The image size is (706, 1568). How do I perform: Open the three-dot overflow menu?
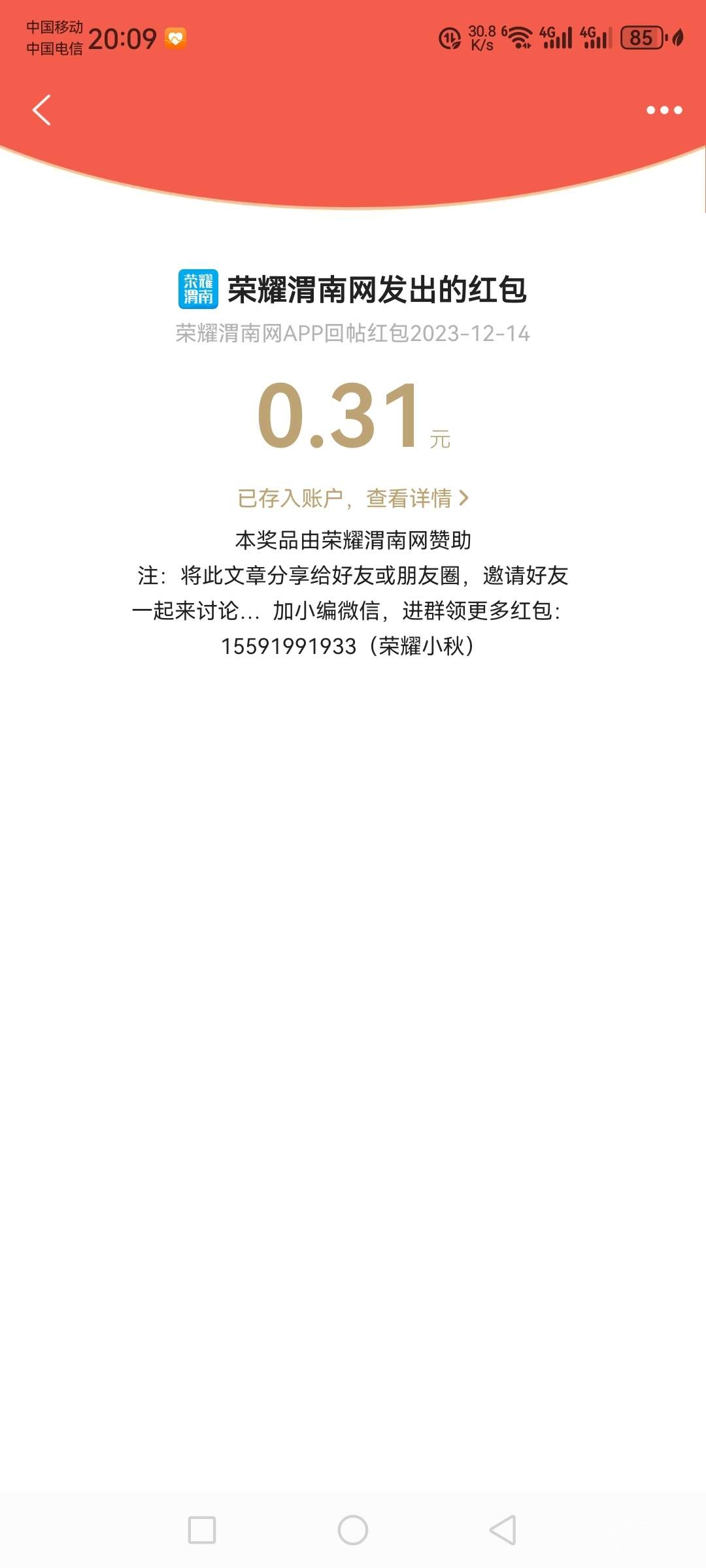pos(664,110)
